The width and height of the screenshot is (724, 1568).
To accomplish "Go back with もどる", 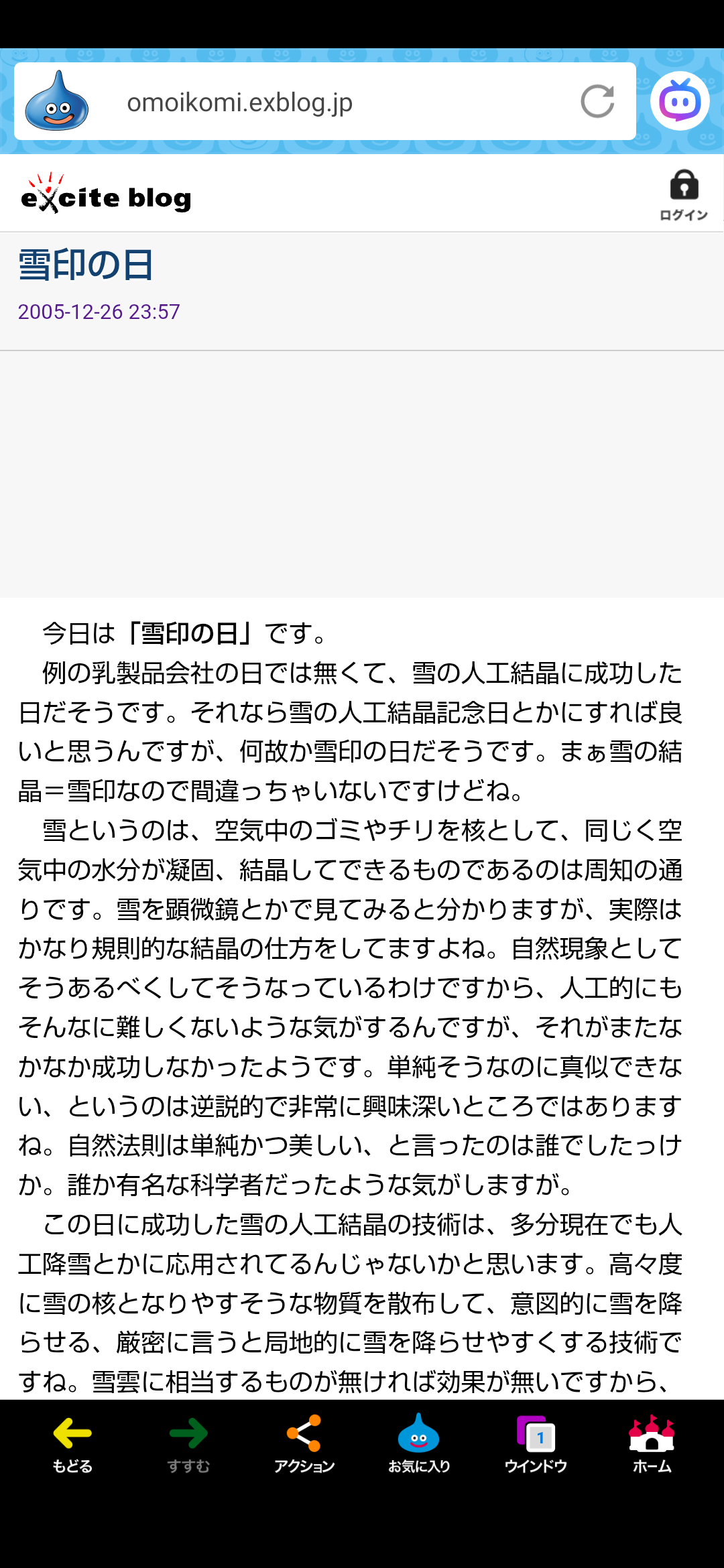I will tap(72, 1444).
